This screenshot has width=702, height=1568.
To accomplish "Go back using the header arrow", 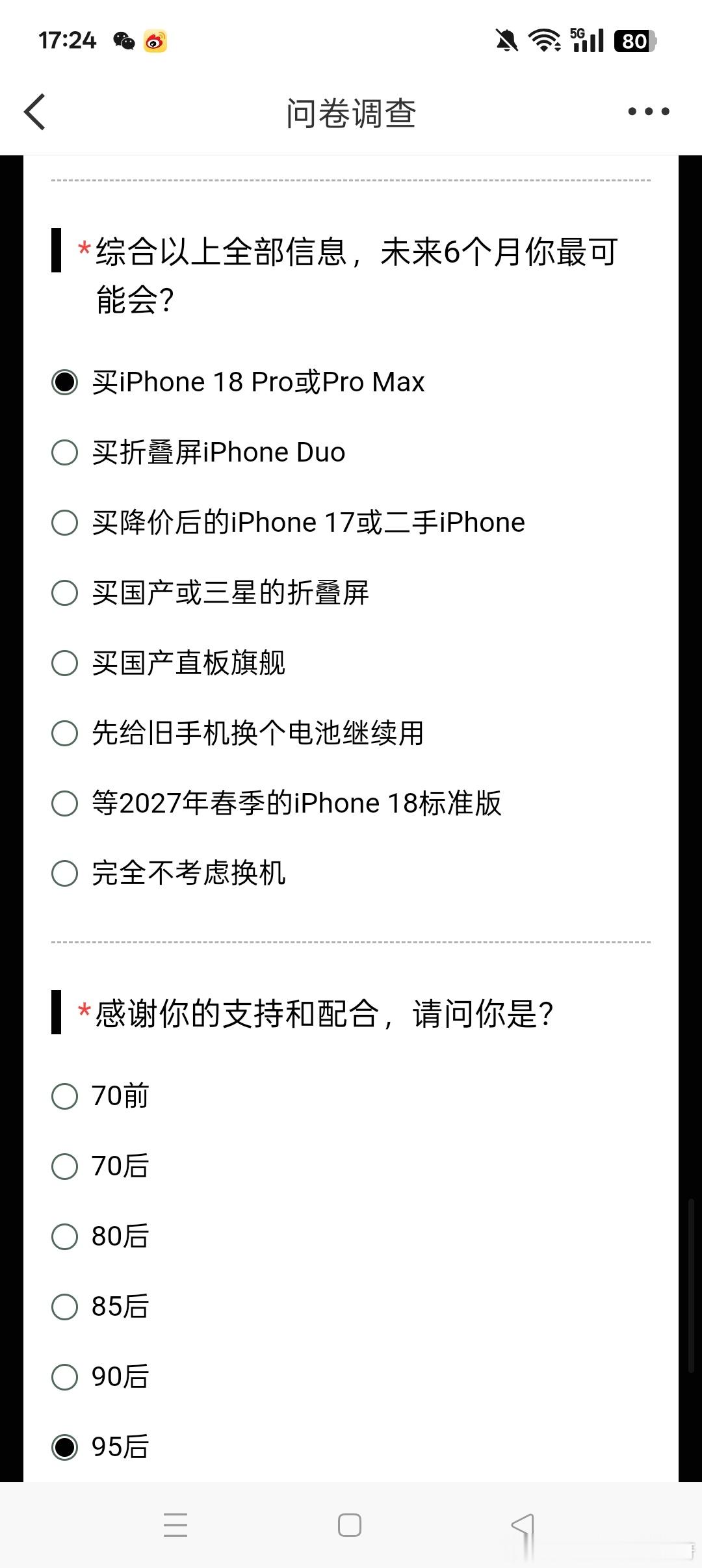I will pos(35,112).
